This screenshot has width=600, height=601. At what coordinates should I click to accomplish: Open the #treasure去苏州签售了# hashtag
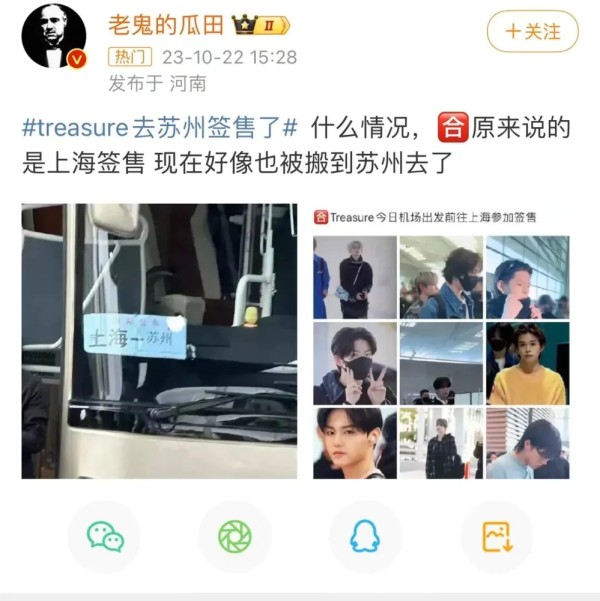coord(159,129)
